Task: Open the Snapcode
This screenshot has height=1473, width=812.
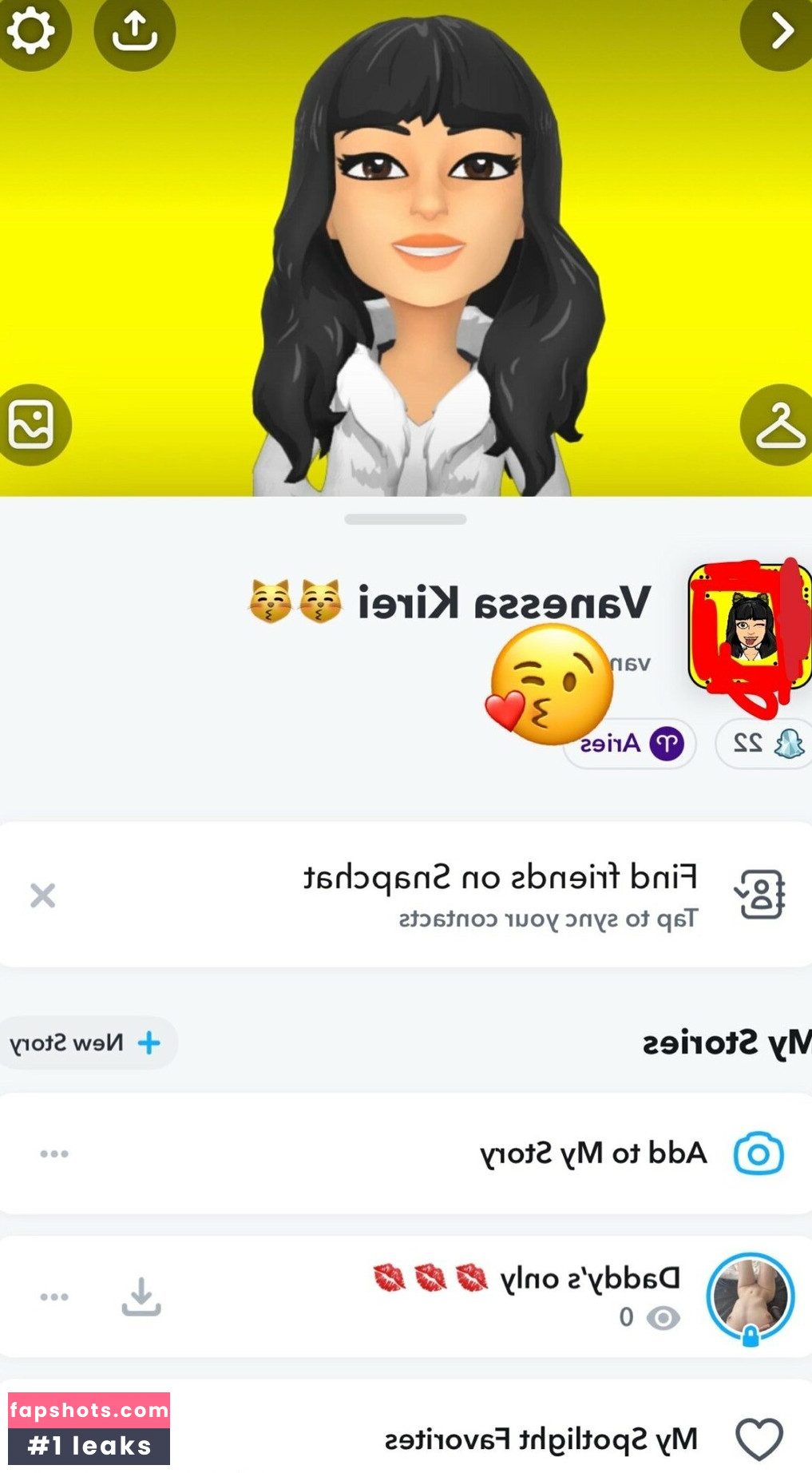Action: [x=750, y=627]
